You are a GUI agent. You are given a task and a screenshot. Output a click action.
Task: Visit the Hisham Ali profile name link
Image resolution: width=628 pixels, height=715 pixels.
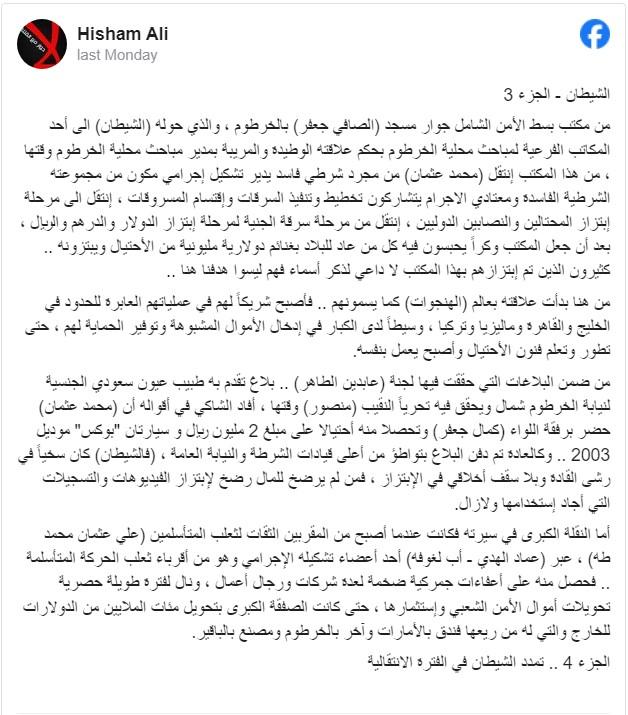click(123, 35)
